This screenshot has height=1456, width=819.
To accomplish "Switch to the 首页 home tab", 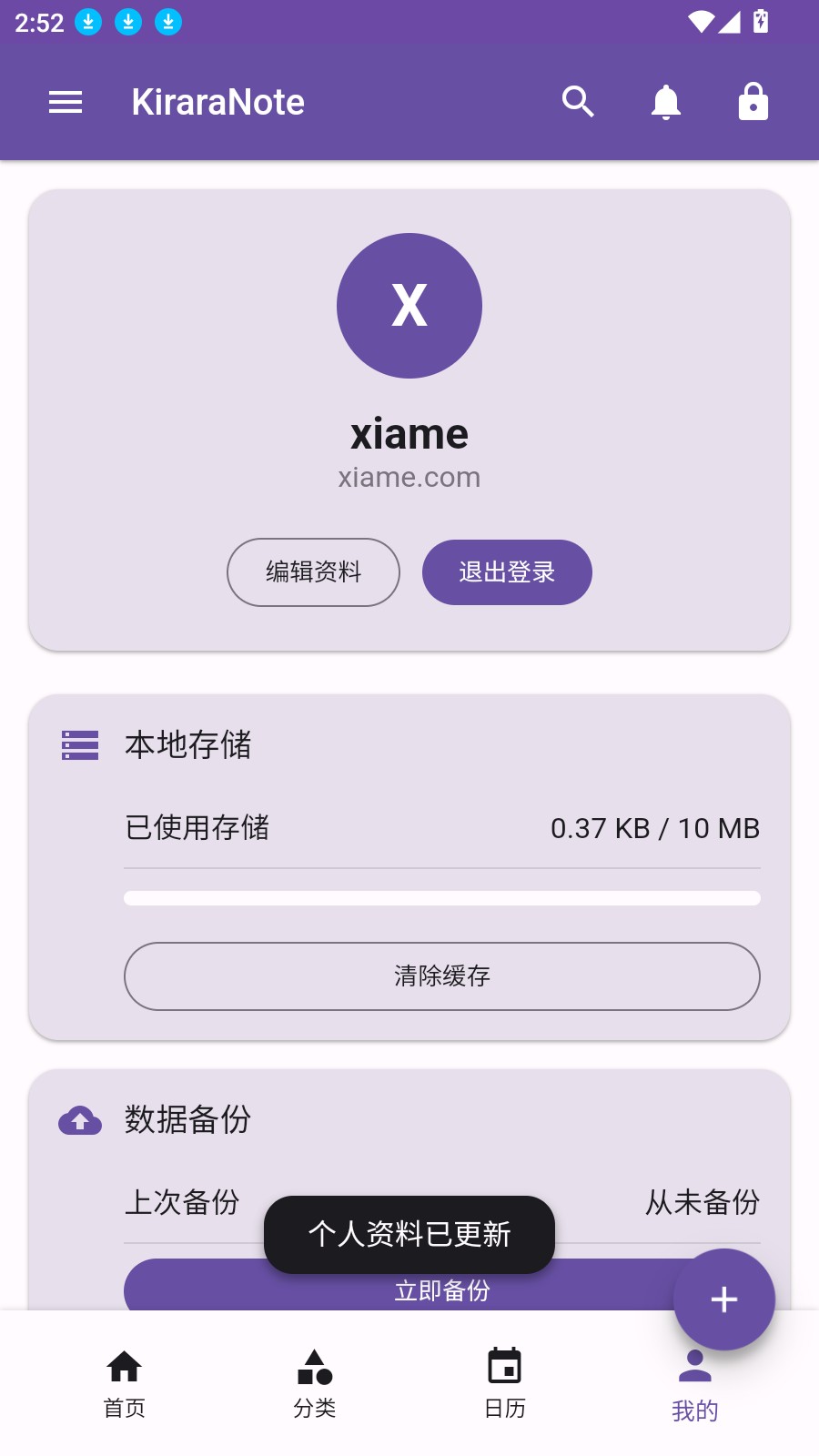I will [124, 1383].
